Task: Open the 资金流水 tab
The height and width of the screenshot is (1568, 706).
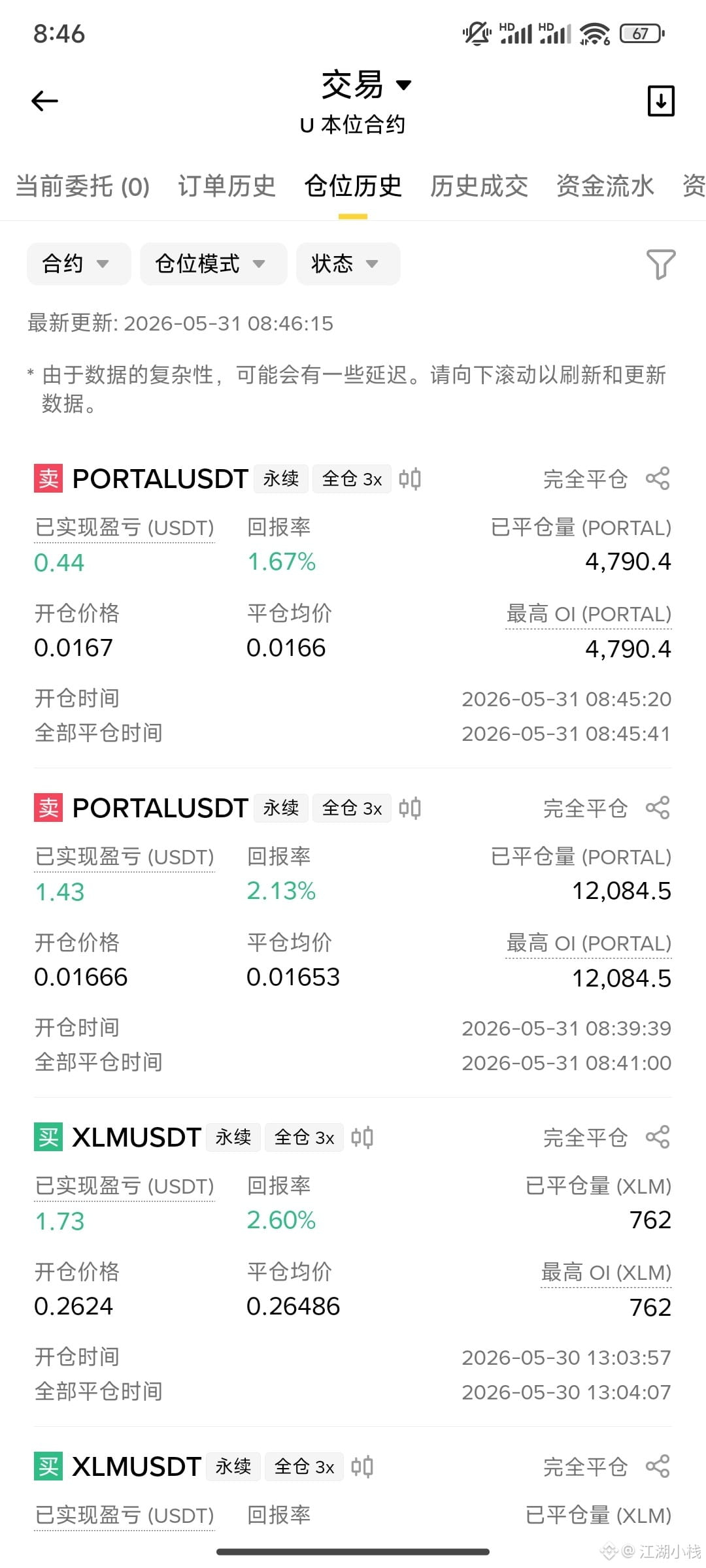Action: pyautogui.click(x=605, y=186)
